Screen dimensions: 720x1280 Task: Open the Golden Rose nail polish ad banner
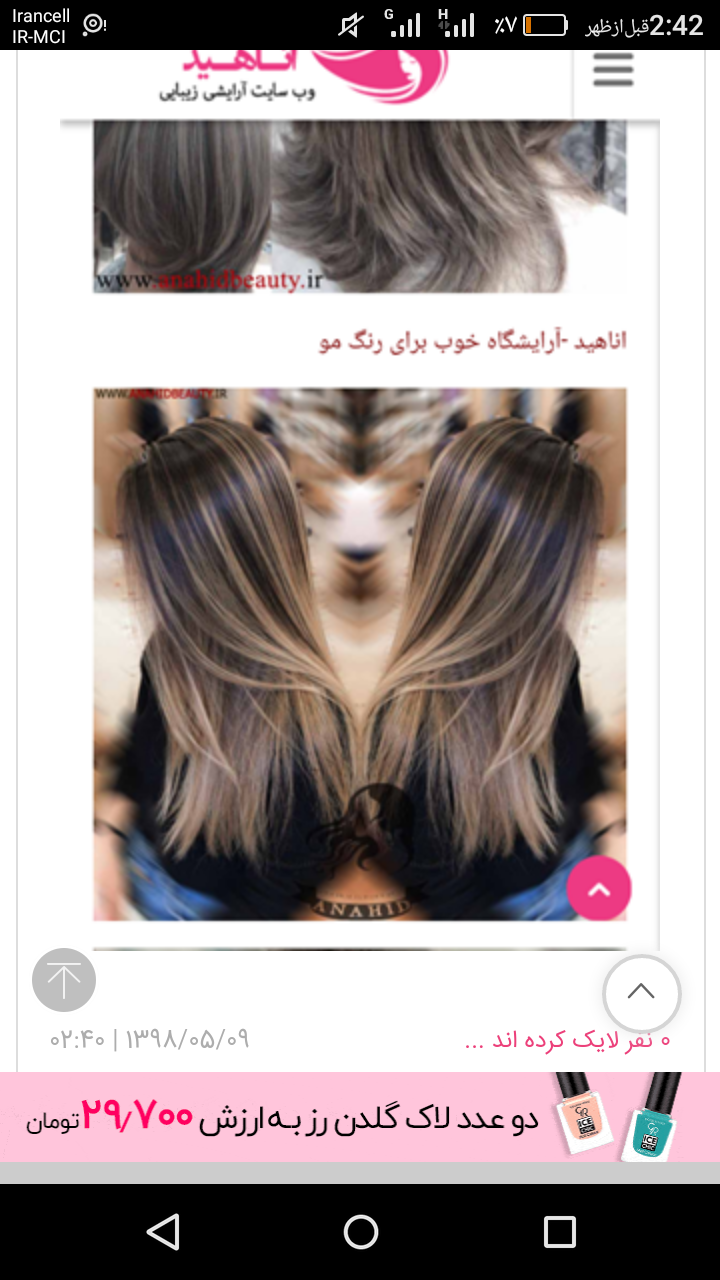[x=360, y=1117]
